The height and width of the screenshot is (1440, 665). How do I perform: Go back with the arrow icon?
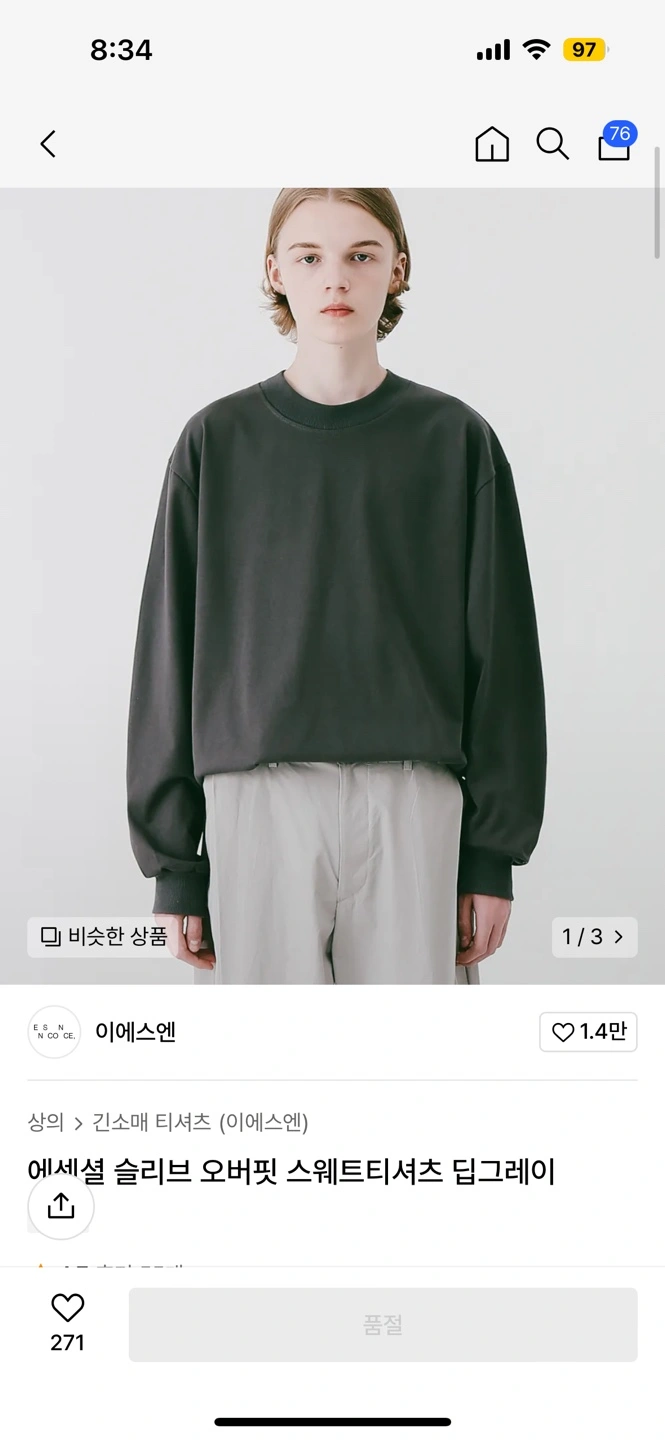point(48,144)
